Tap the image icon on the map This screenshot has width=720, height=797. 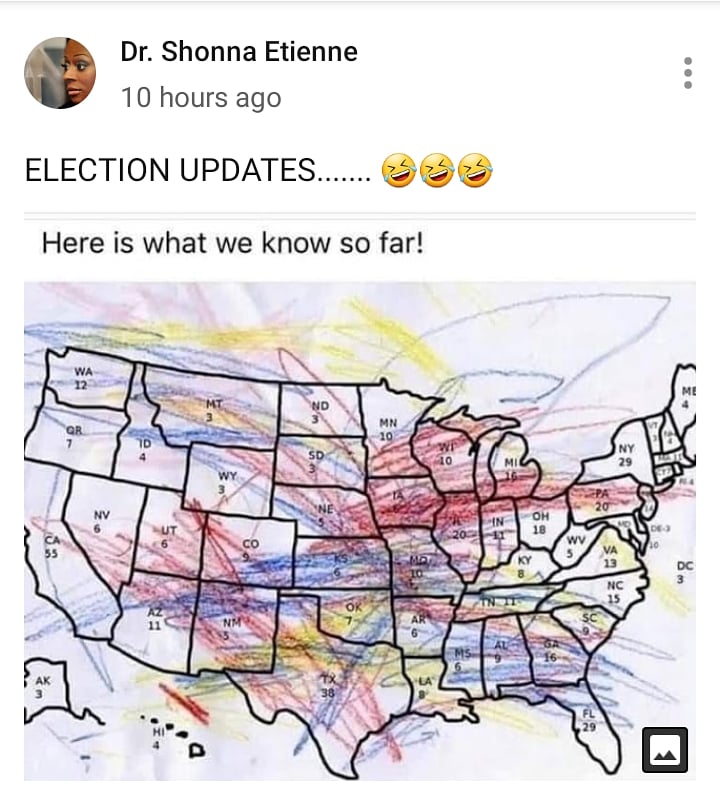665,749
